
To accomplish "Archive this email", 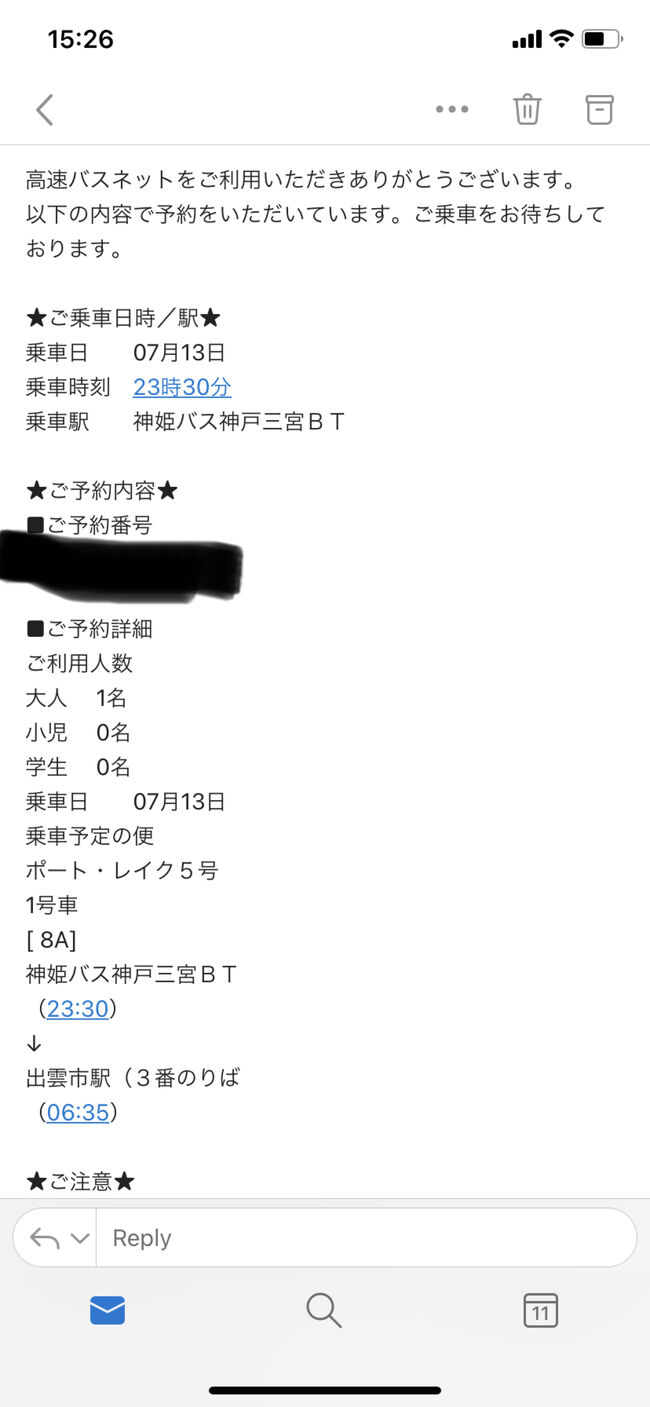I will (599, 109).
